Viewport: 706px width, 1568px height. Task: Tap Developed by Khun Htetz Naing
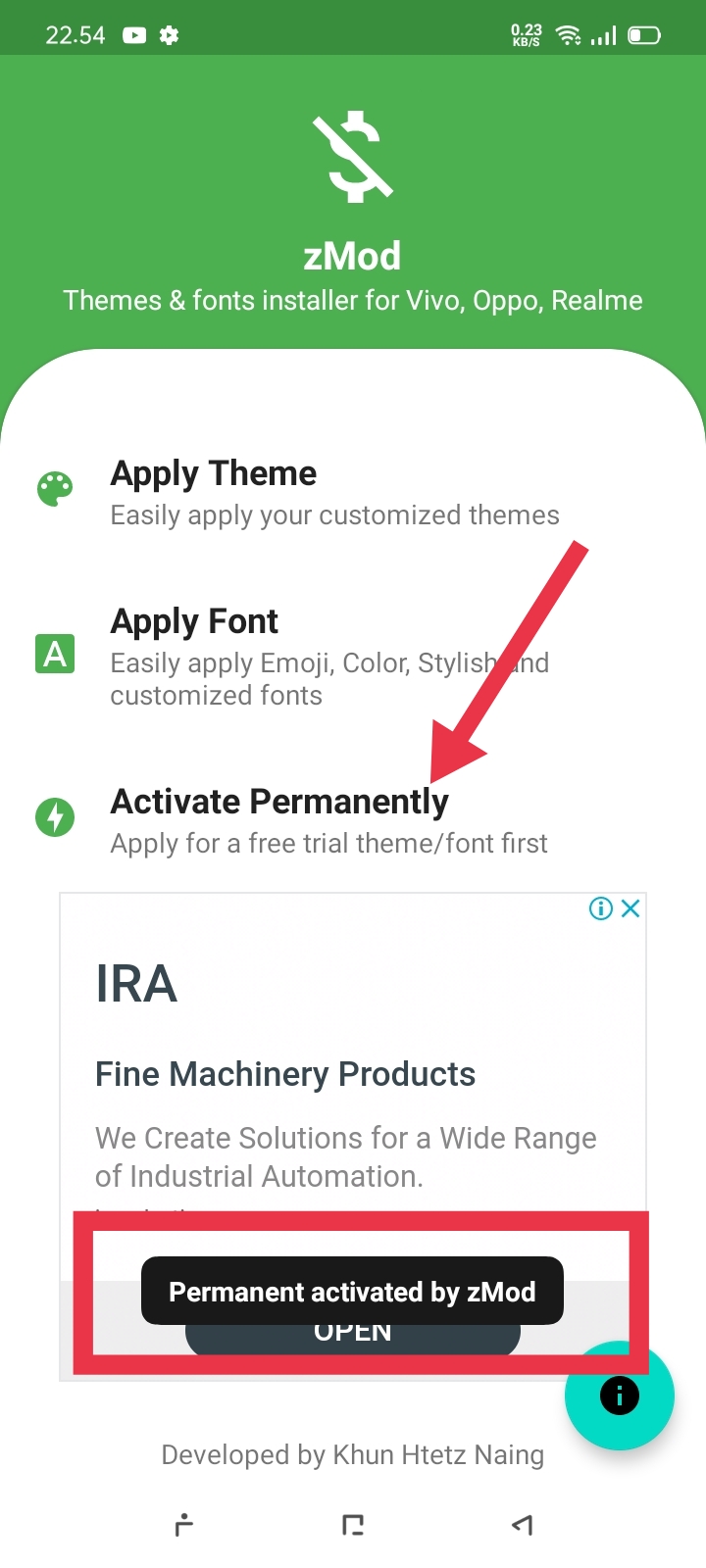(352, 1455)
